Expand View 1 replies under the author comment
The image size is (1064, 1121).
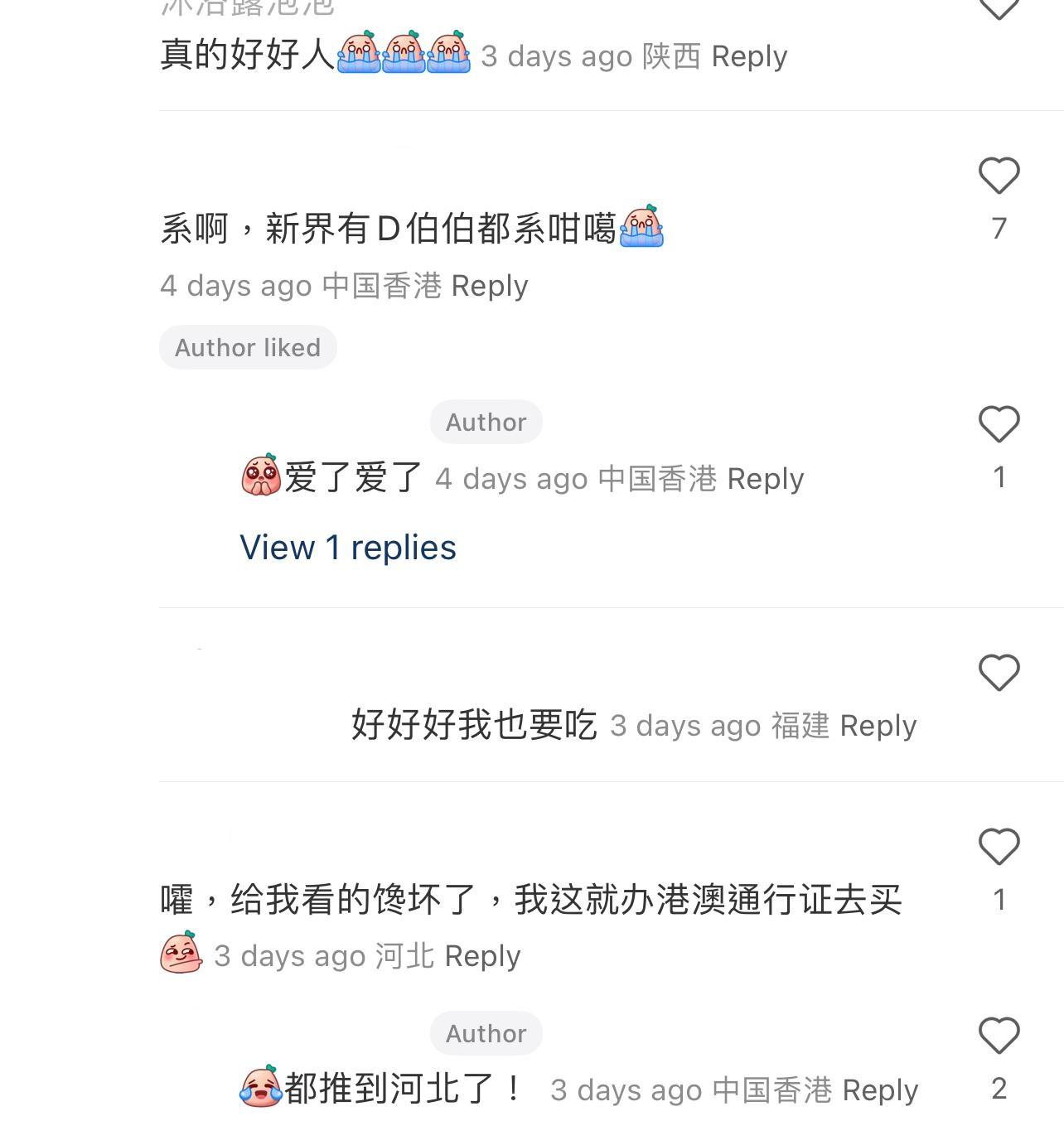click(x=348, y=547)
